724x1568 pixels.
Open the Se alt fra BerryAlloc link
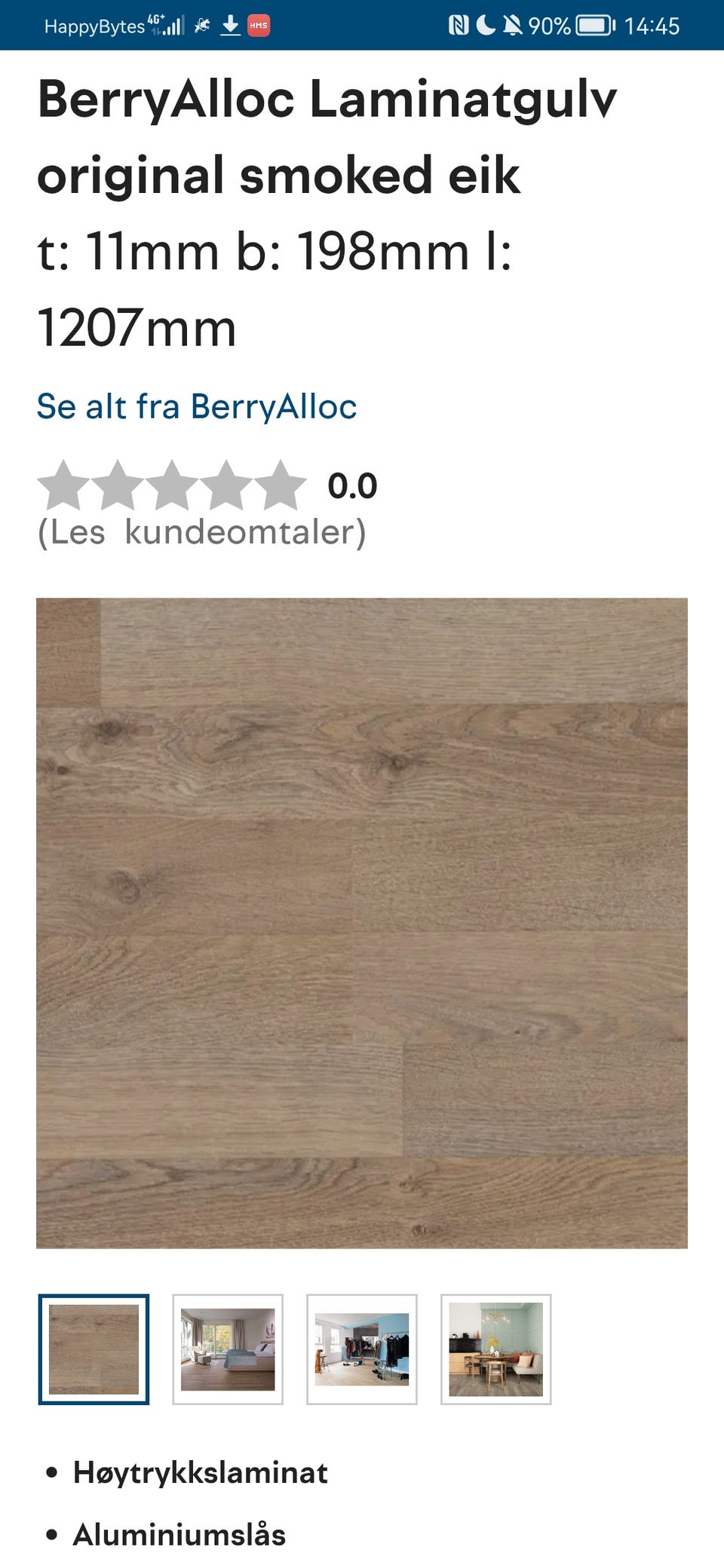tap(199, 406)
